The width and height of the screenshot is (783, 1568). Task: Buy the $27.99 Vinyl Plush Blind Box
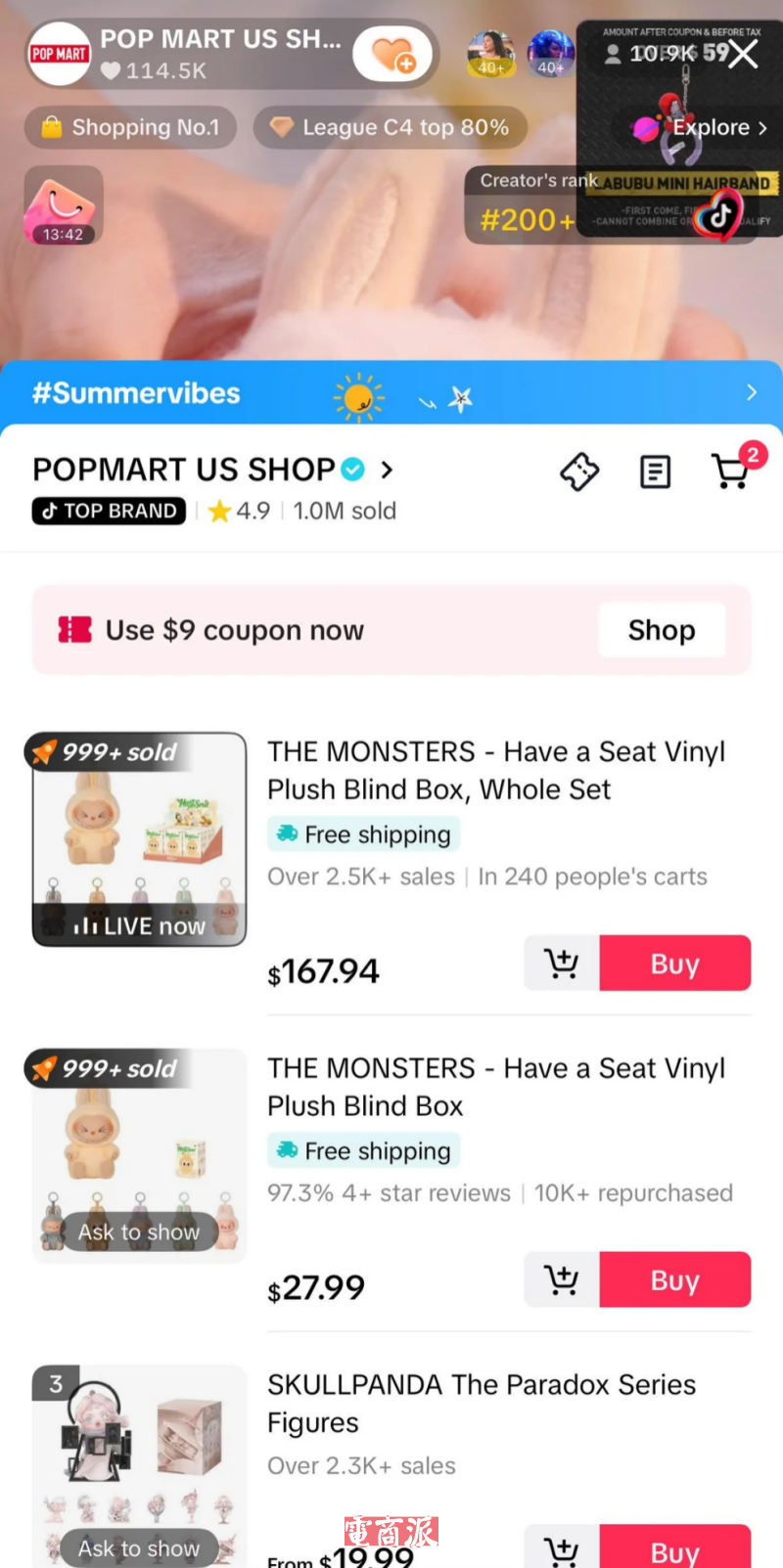click(x=674, y=1279)
